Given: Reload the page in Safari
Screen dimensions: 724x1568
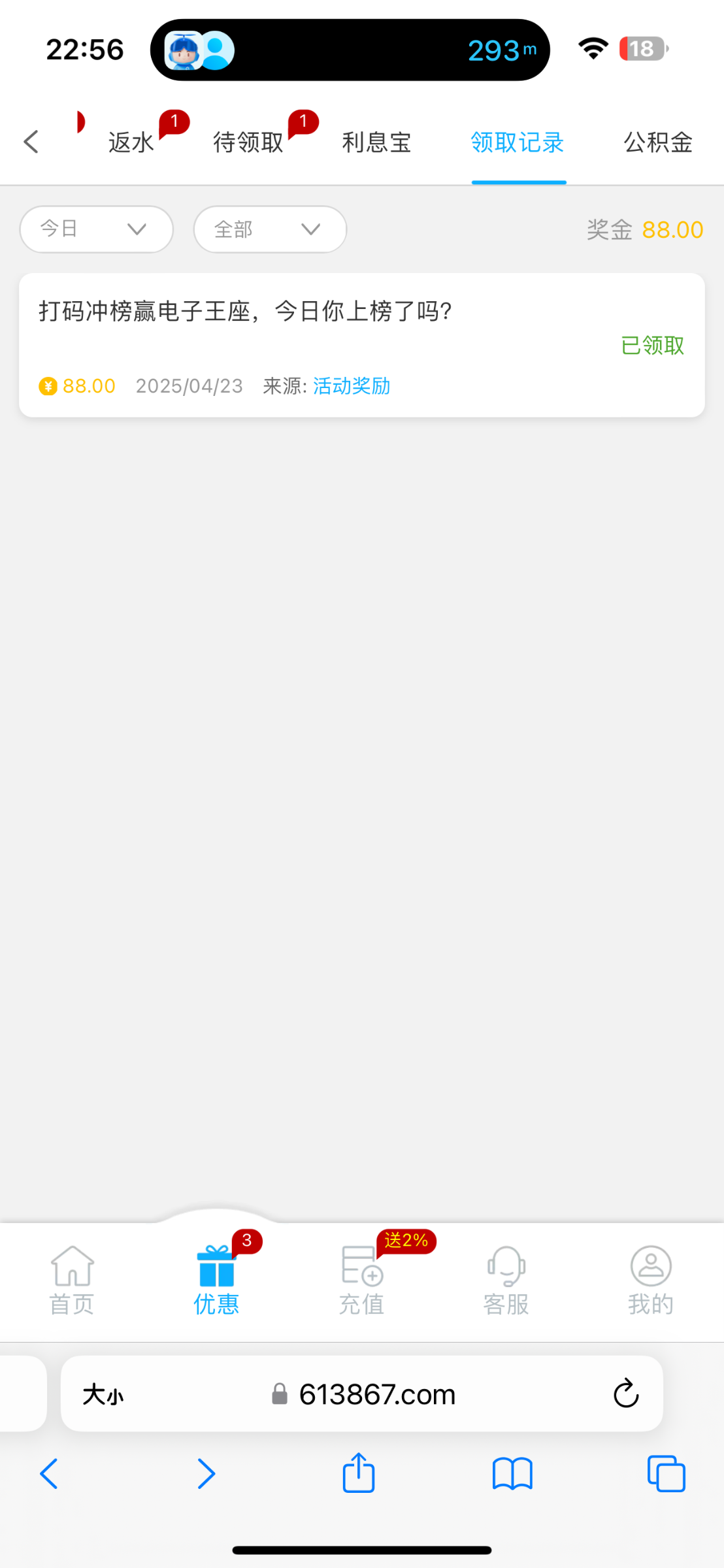Looking at the screenshot, I should pos(625,1394).
